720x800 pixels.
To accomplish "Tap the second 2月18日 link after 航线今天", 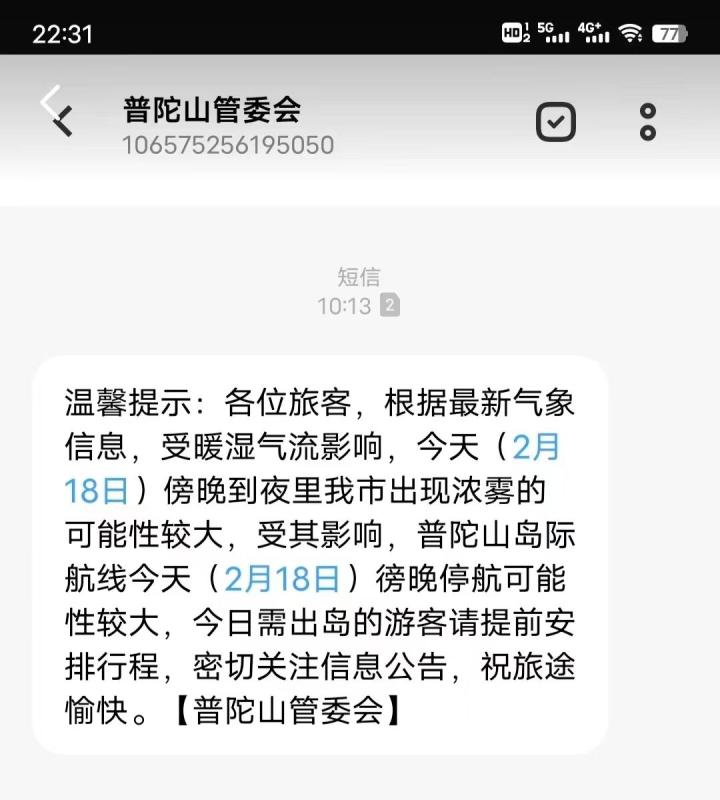I will 282,578.
